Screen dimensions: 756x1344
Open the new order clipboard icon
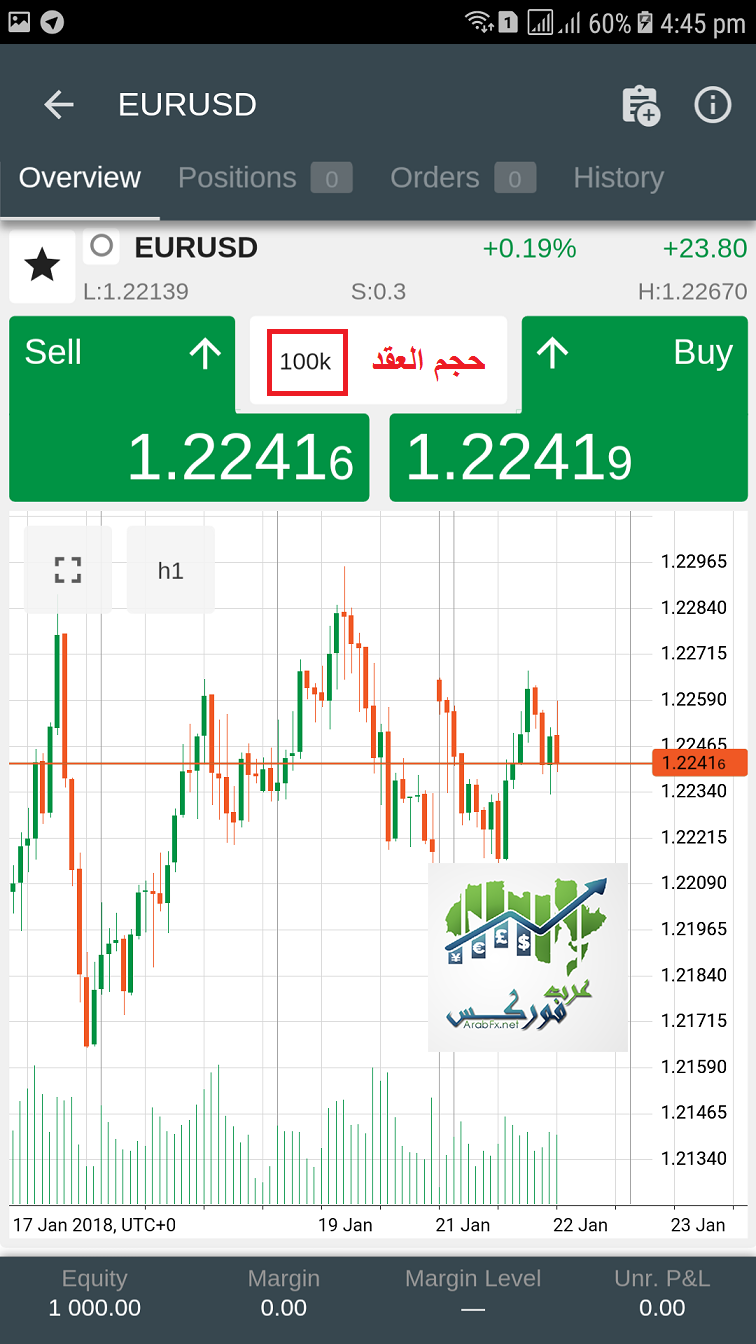coord(640,105)
